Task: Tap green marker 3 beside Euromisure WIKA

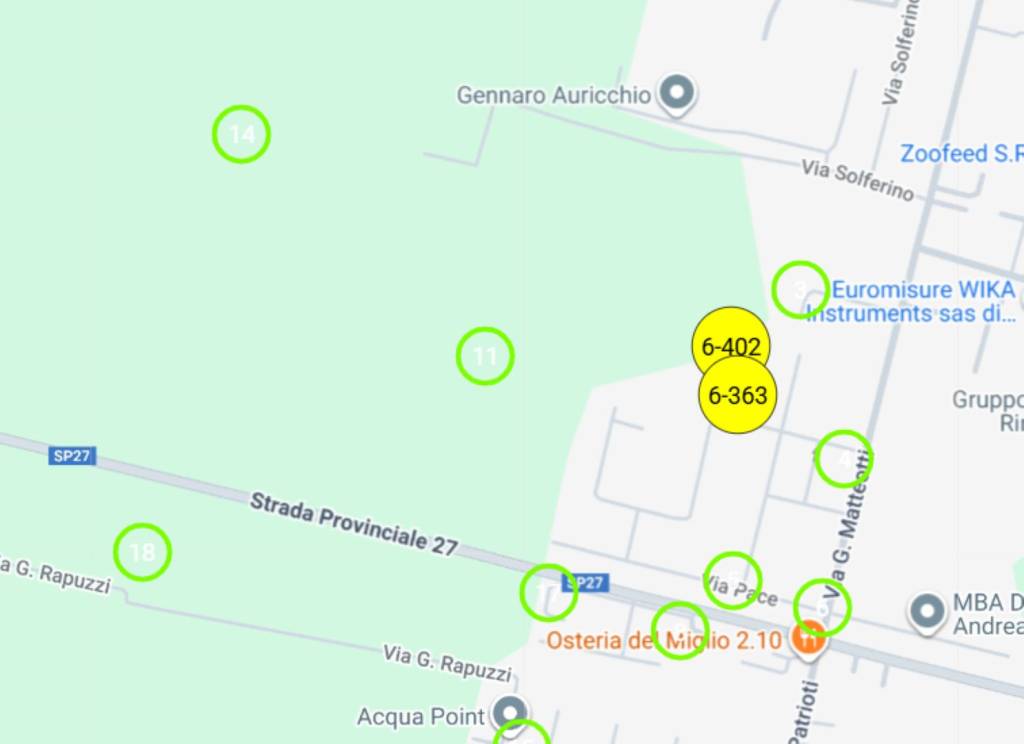Action: (x=800, y=290)
